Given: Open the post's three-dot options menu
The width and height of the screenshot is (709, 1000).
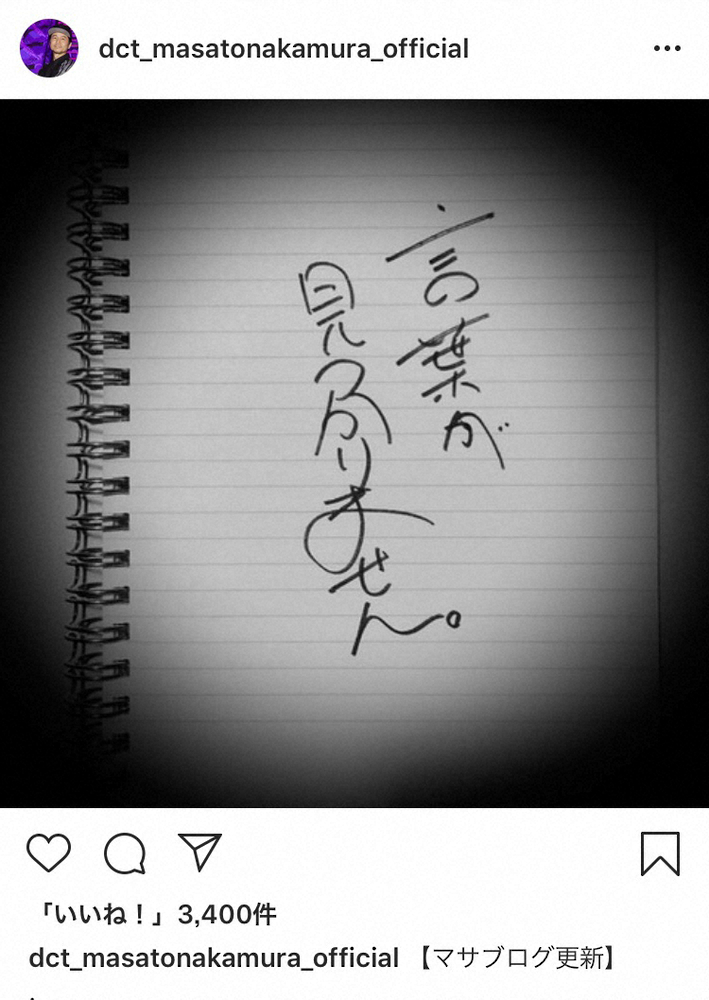Looking at the screenshot, I should click(666, 48).
